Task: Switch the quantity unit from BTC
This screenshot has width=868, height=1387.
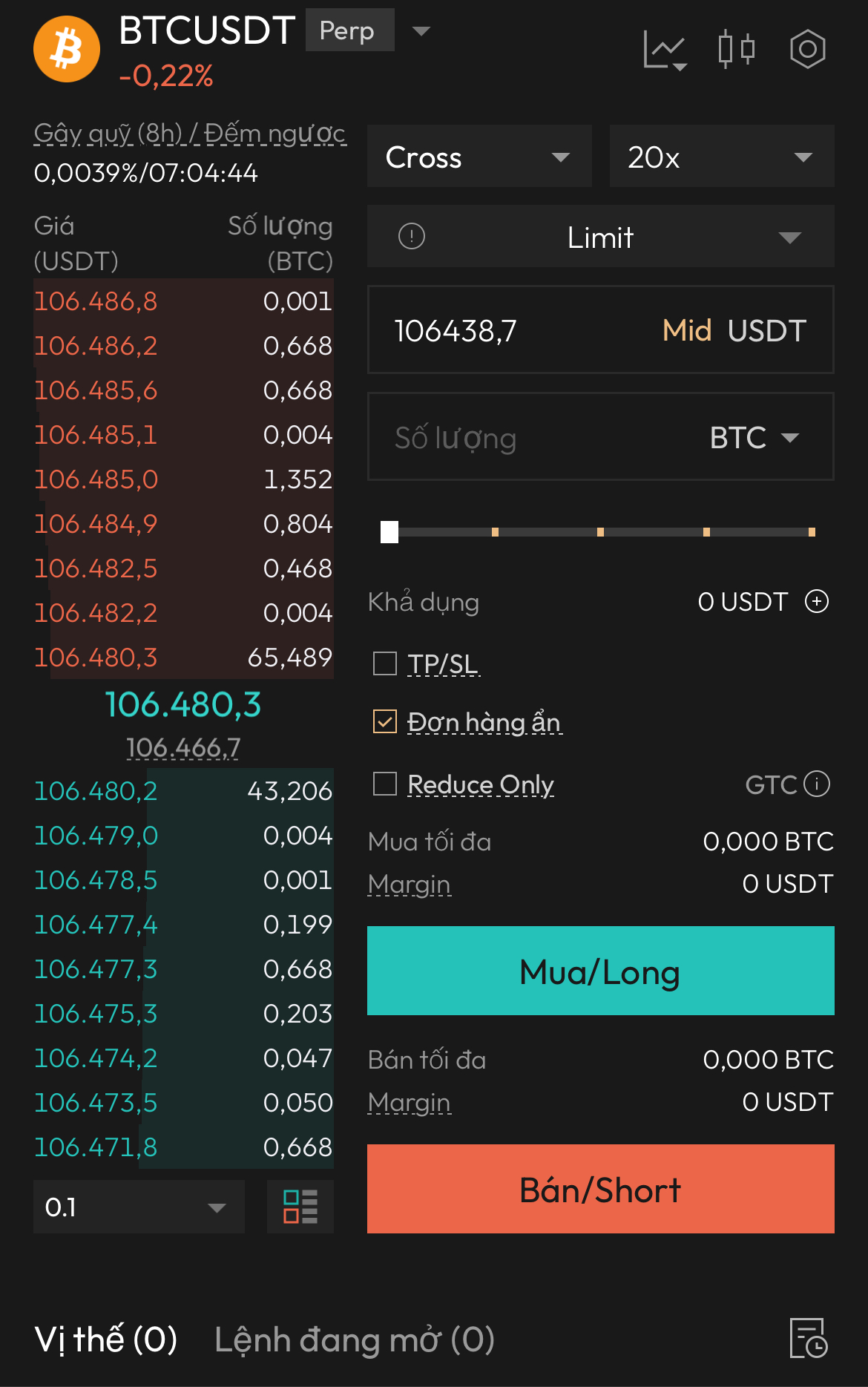Action: (x=754, y=438)
